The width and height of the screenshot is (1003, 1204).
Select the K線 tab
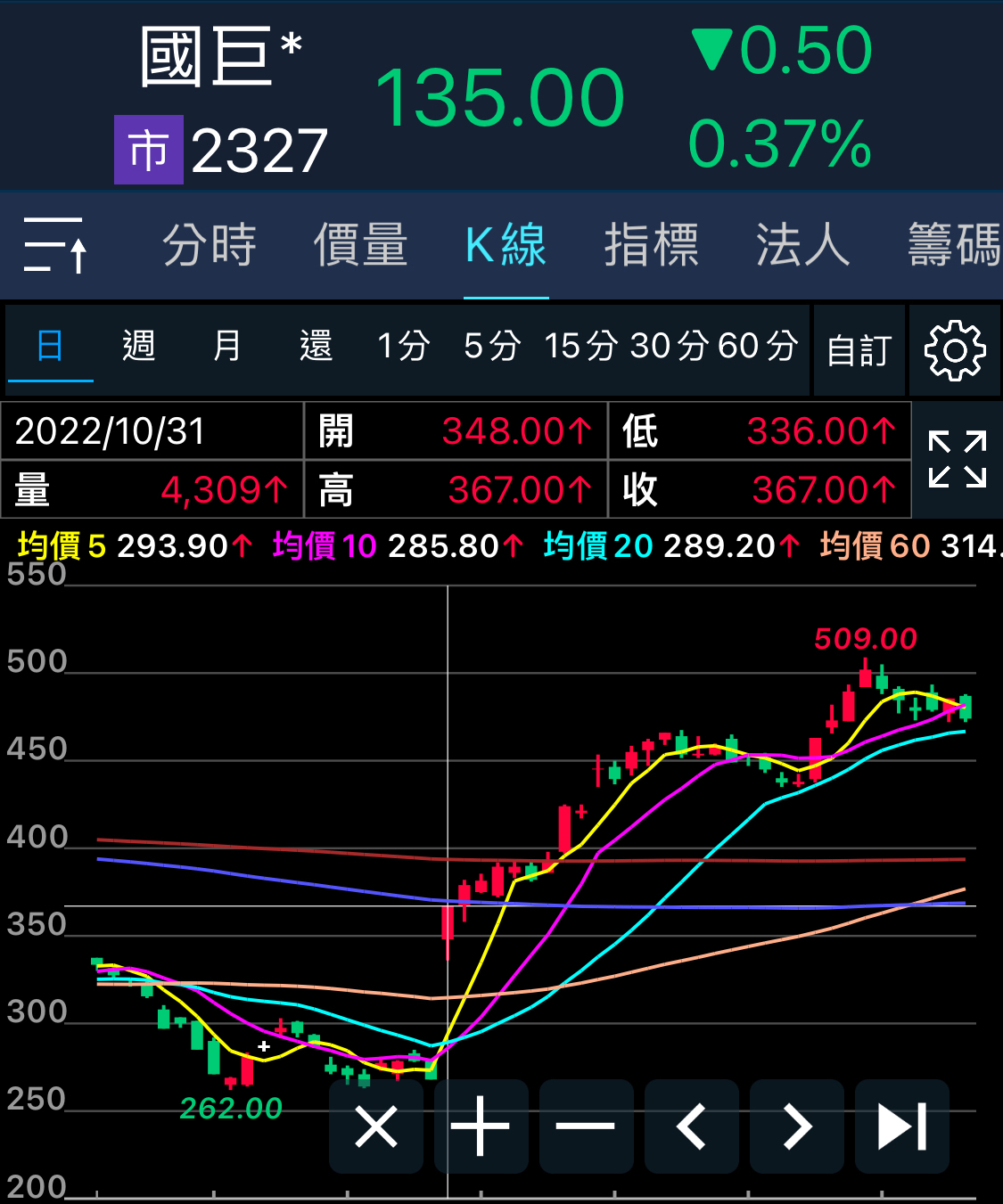click(506, 244)
